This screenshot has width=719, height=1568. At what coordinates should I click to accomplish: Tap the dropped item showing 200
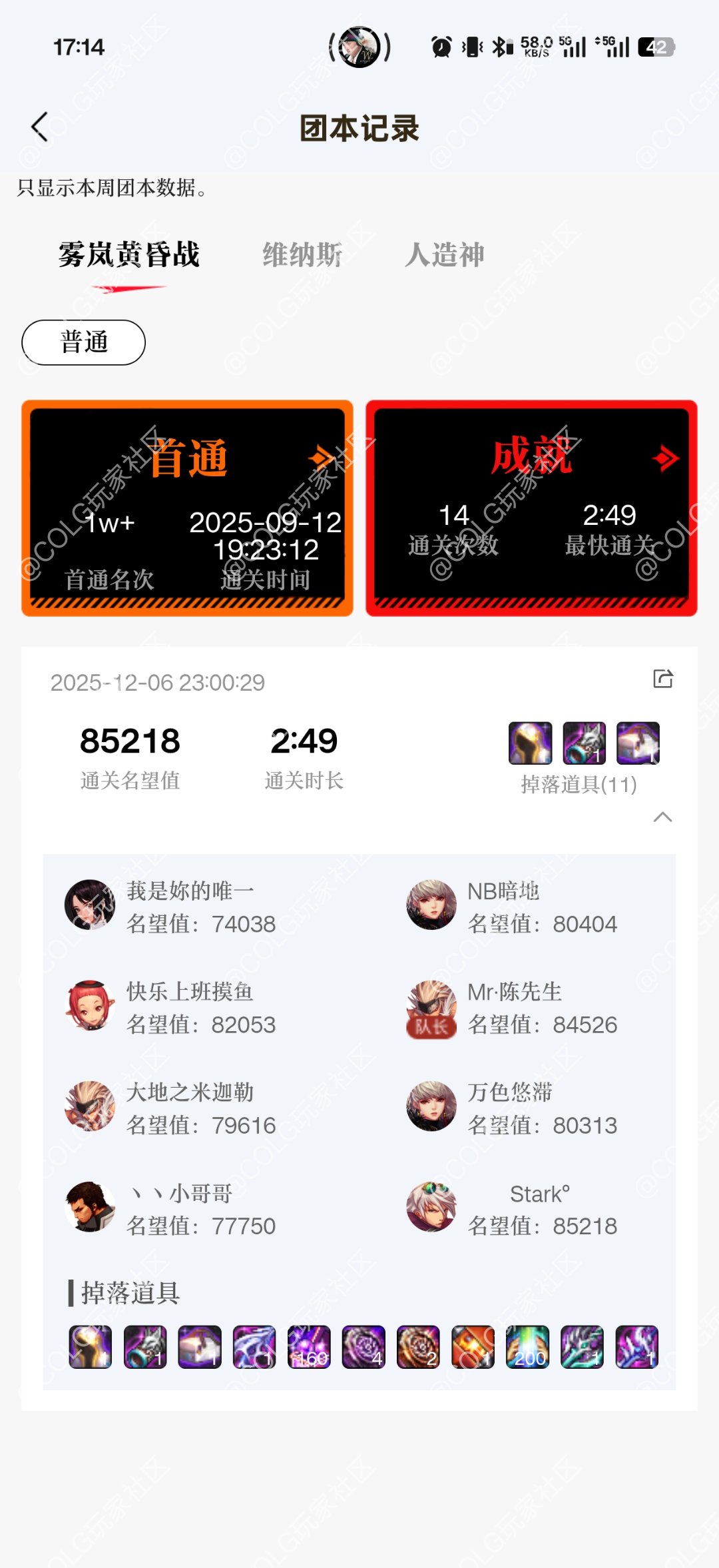tap(527, 1347)
